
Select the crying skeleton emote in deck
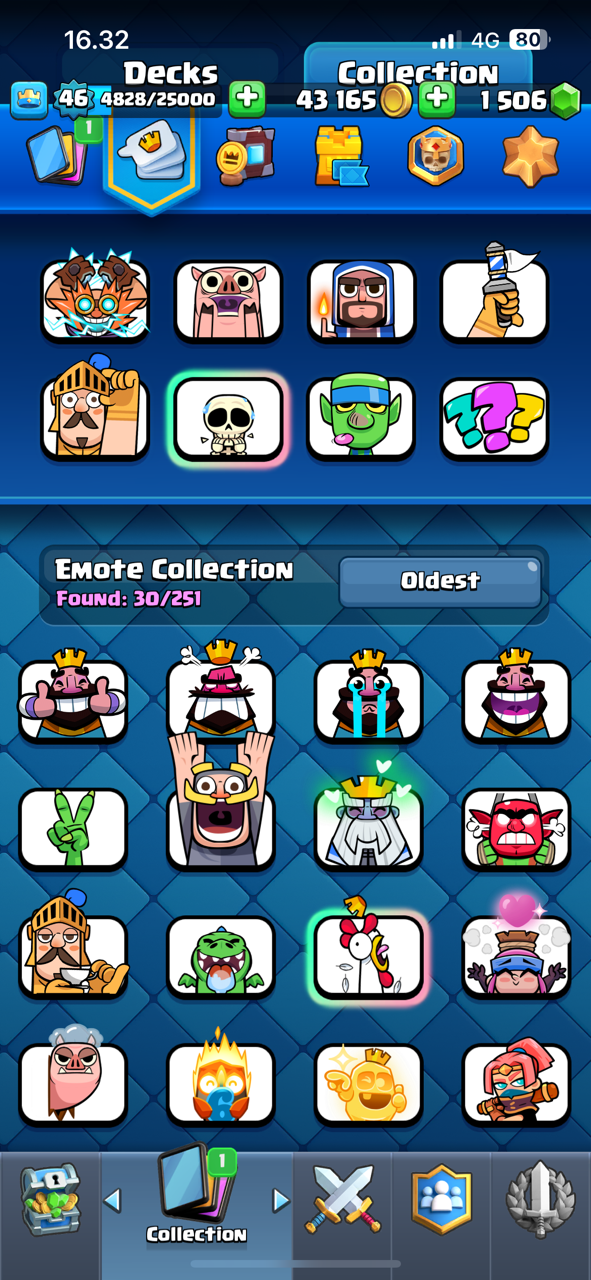(x=229, y=420)
